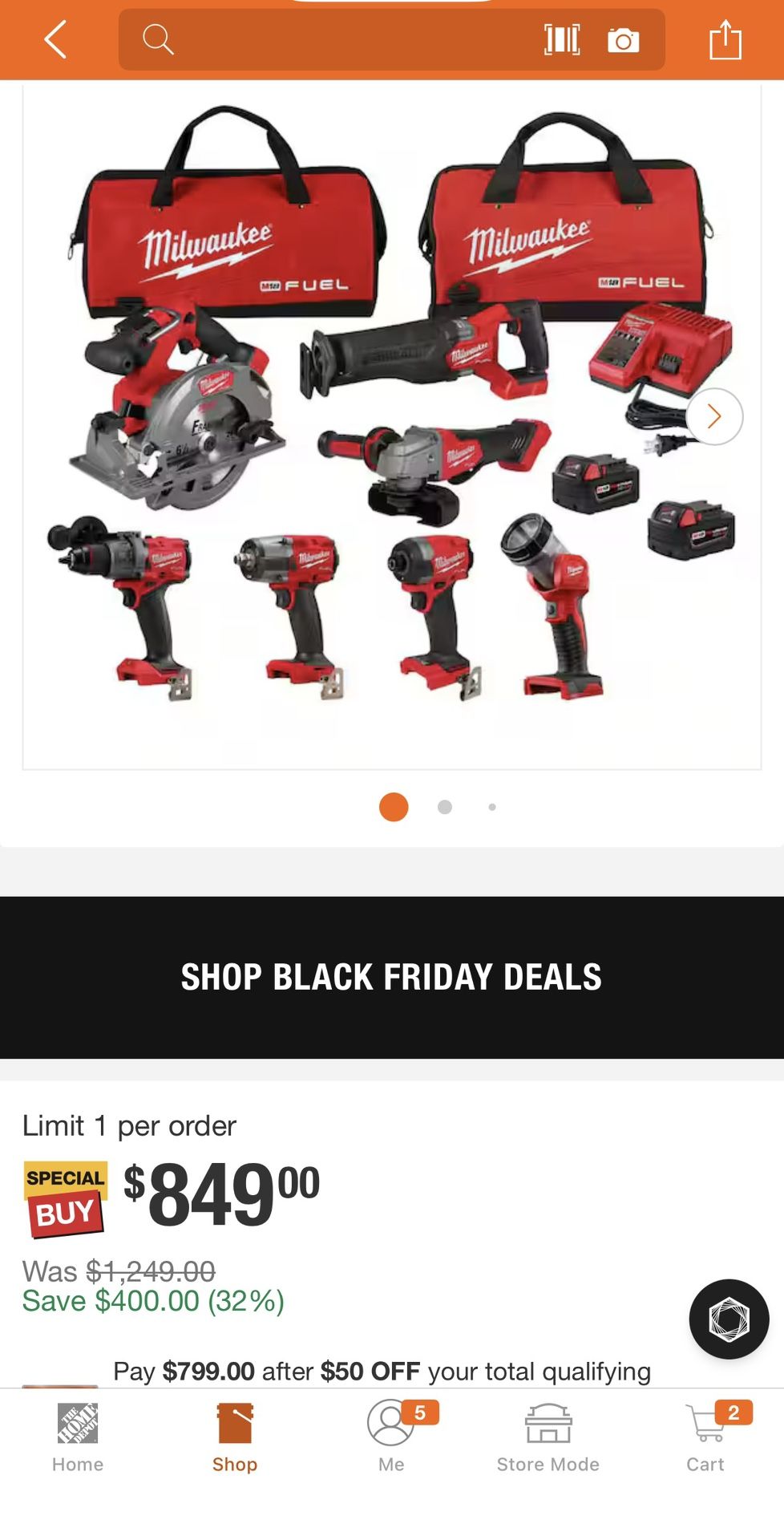784x1540 pixels.
Task: Open Shop Black Friday Deals banner
Action: click(x=392, y=977)
